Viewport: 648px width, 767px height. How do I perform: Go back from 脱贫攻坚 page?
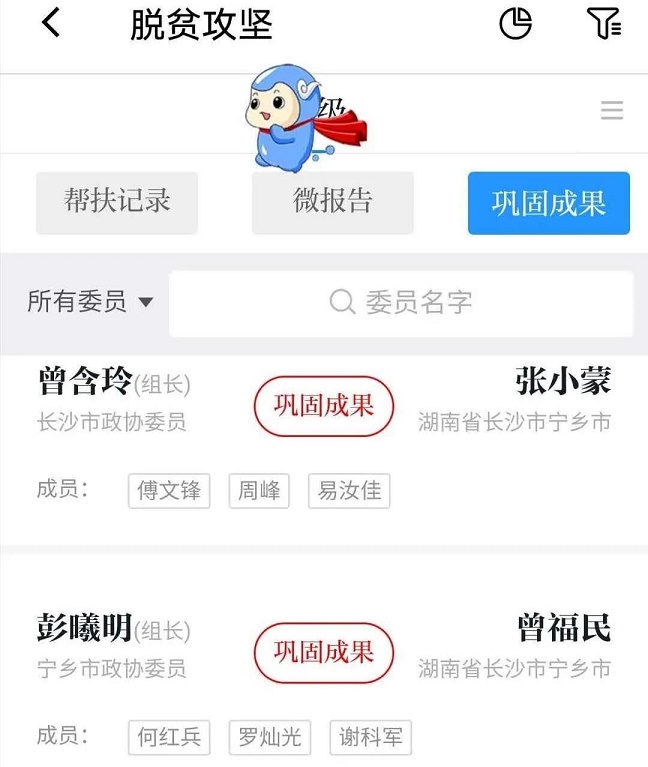51,23
